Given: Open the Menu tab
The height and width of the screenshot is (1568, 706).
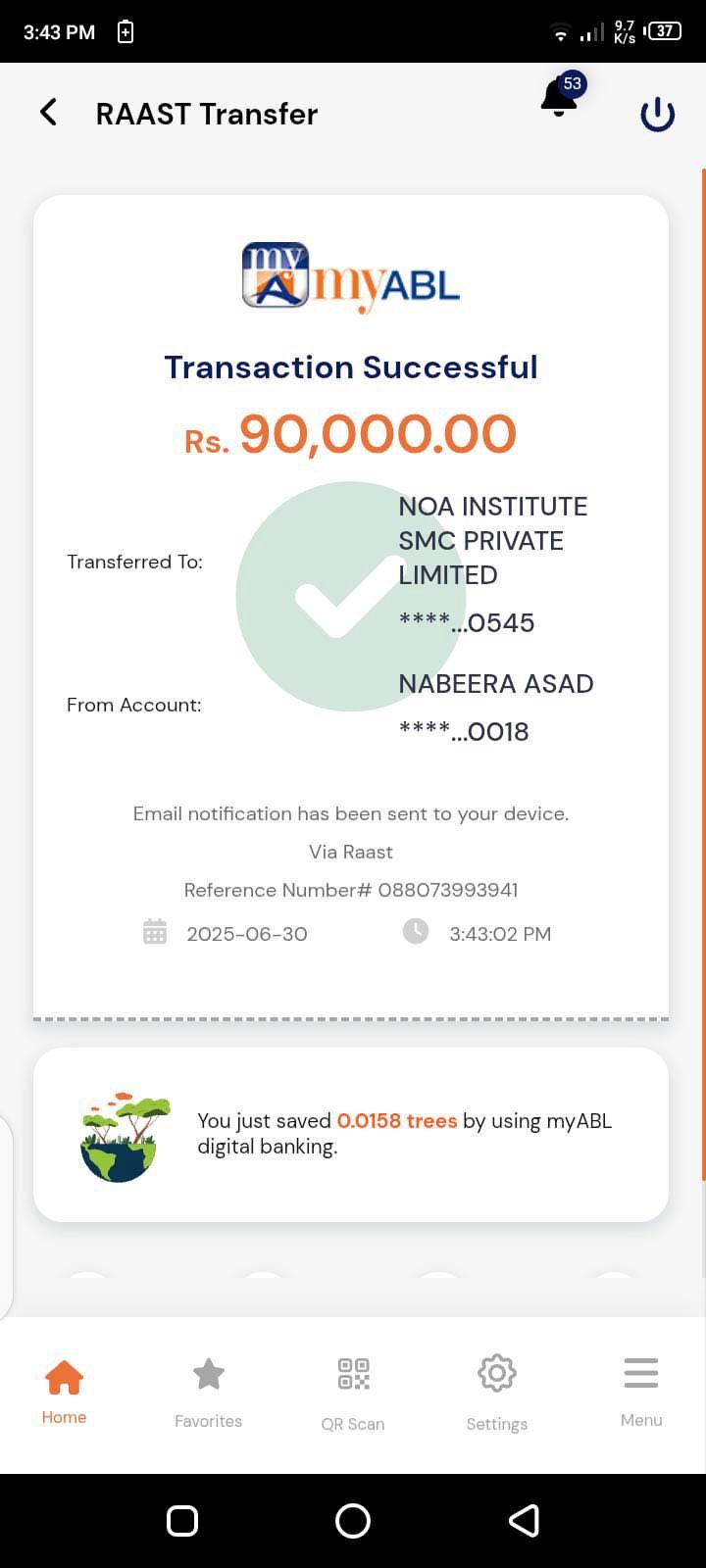Looking at the screenshot, I should [x=641, y=1390].
